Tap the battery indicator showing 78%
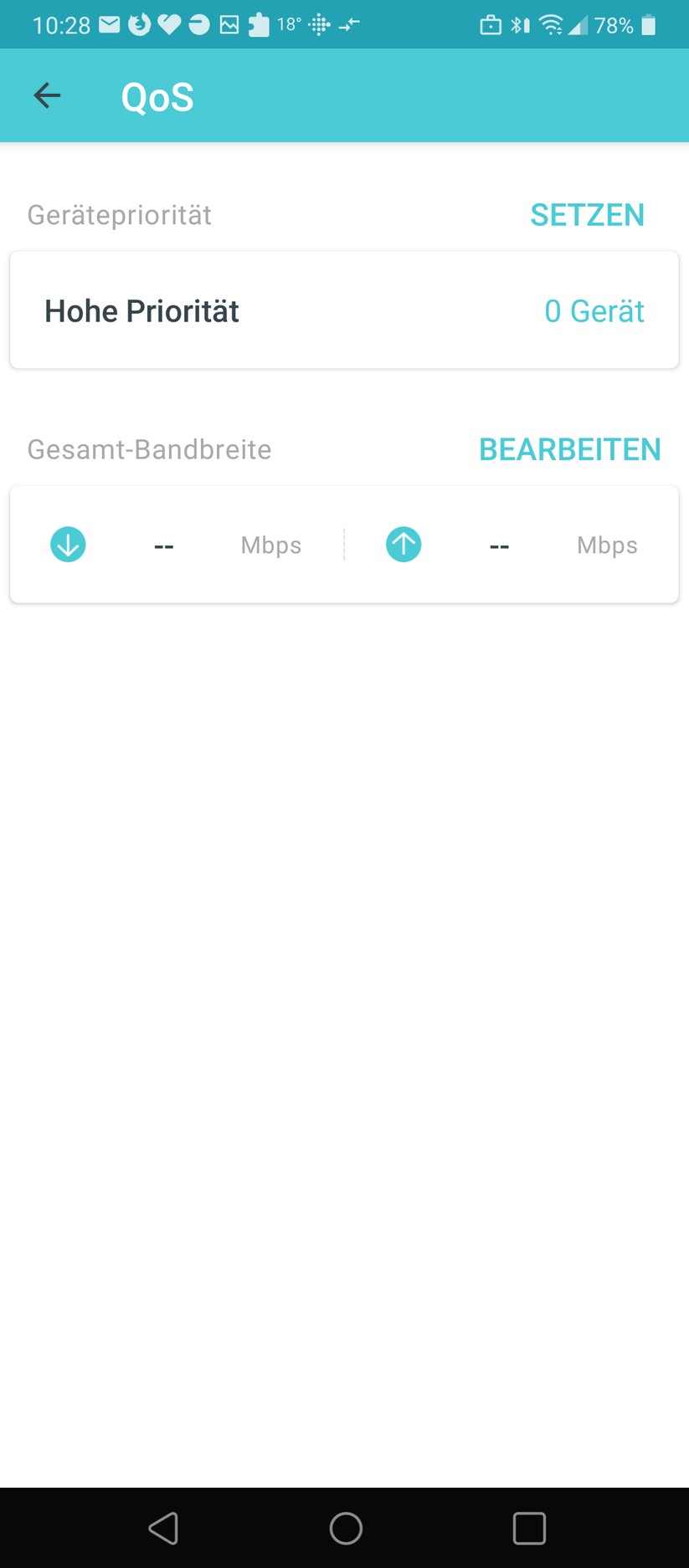 click(x=620, y=24)
